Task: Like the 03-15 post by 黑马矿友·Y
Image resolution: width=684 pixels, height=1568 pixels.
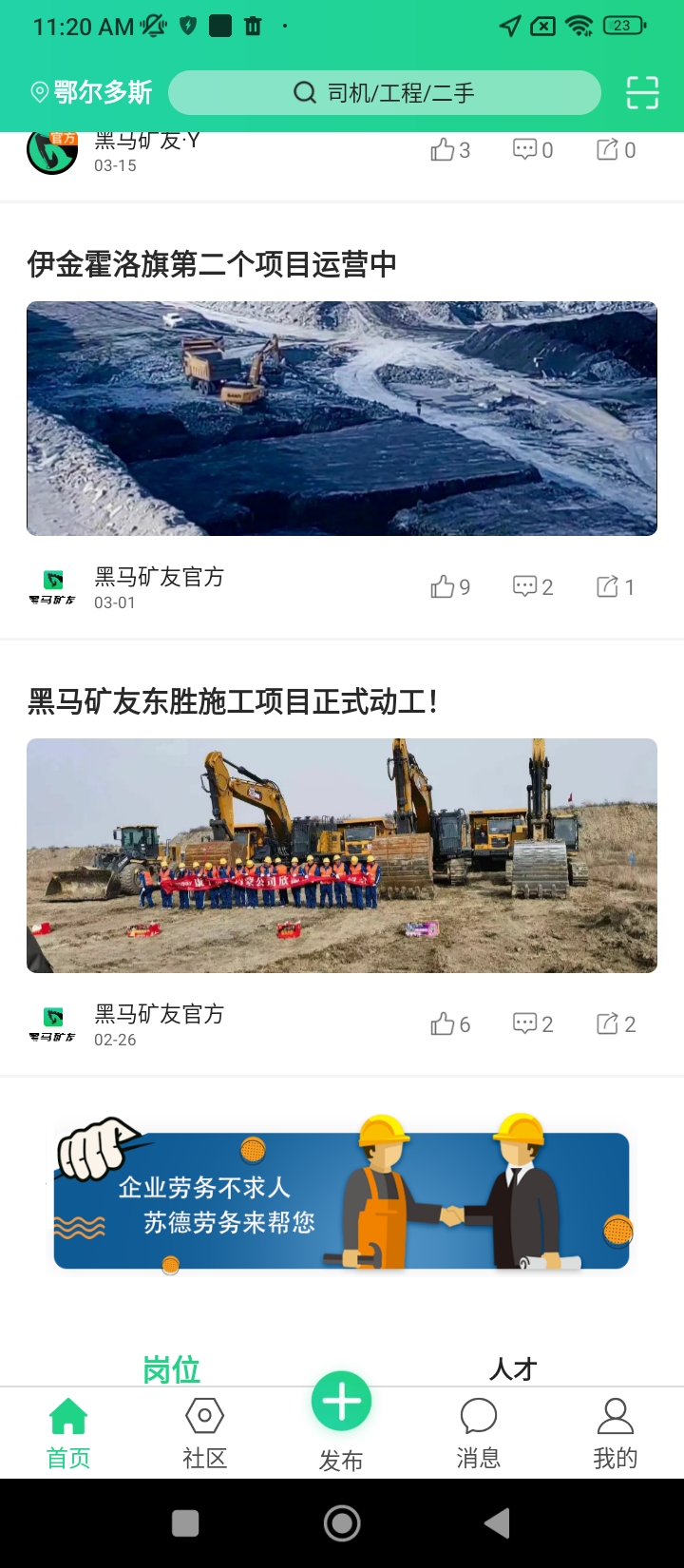Action: 450,150
